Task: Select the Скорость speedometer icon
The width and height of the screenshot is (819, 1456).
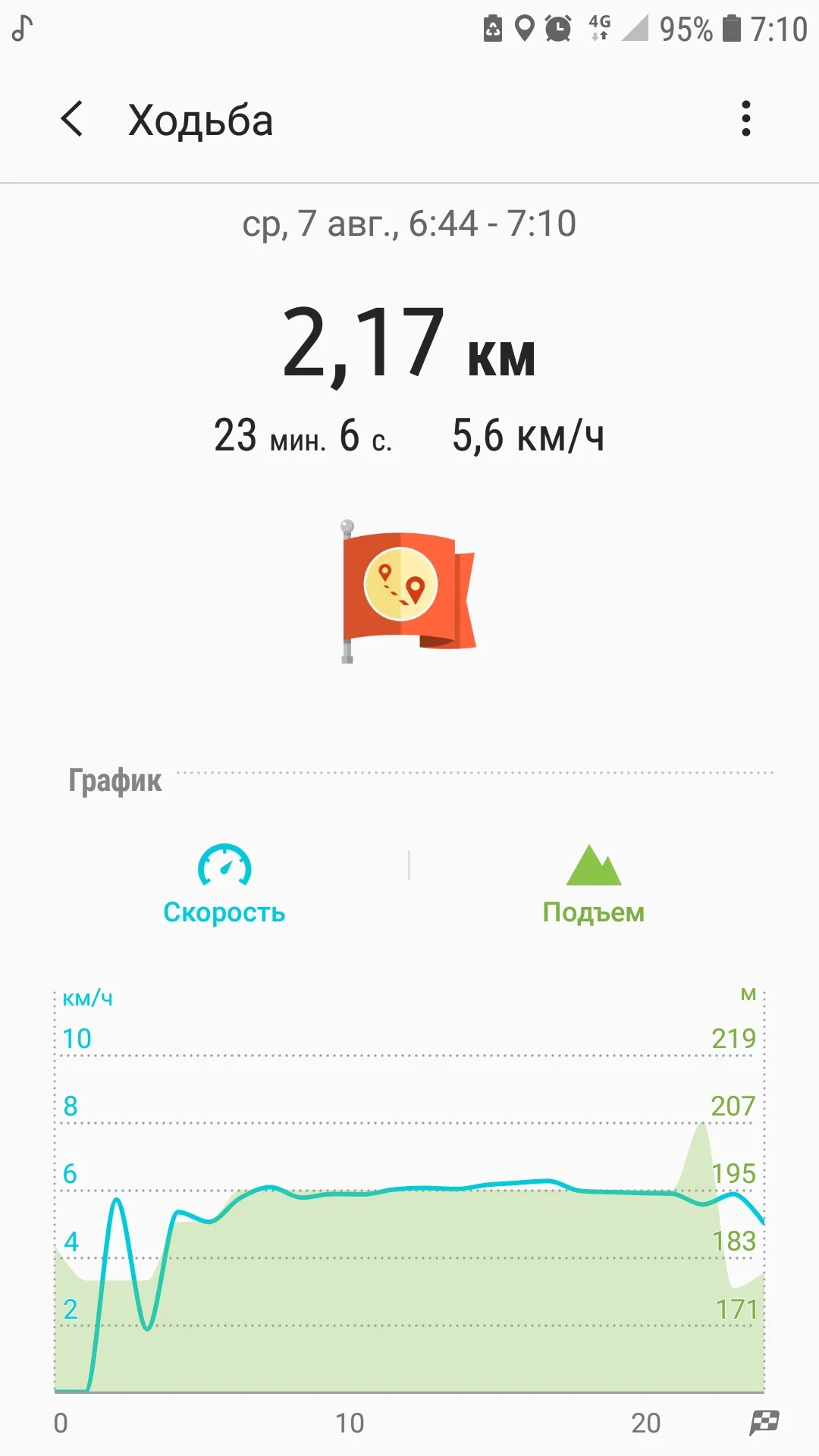Action: [x=223, y=866]
